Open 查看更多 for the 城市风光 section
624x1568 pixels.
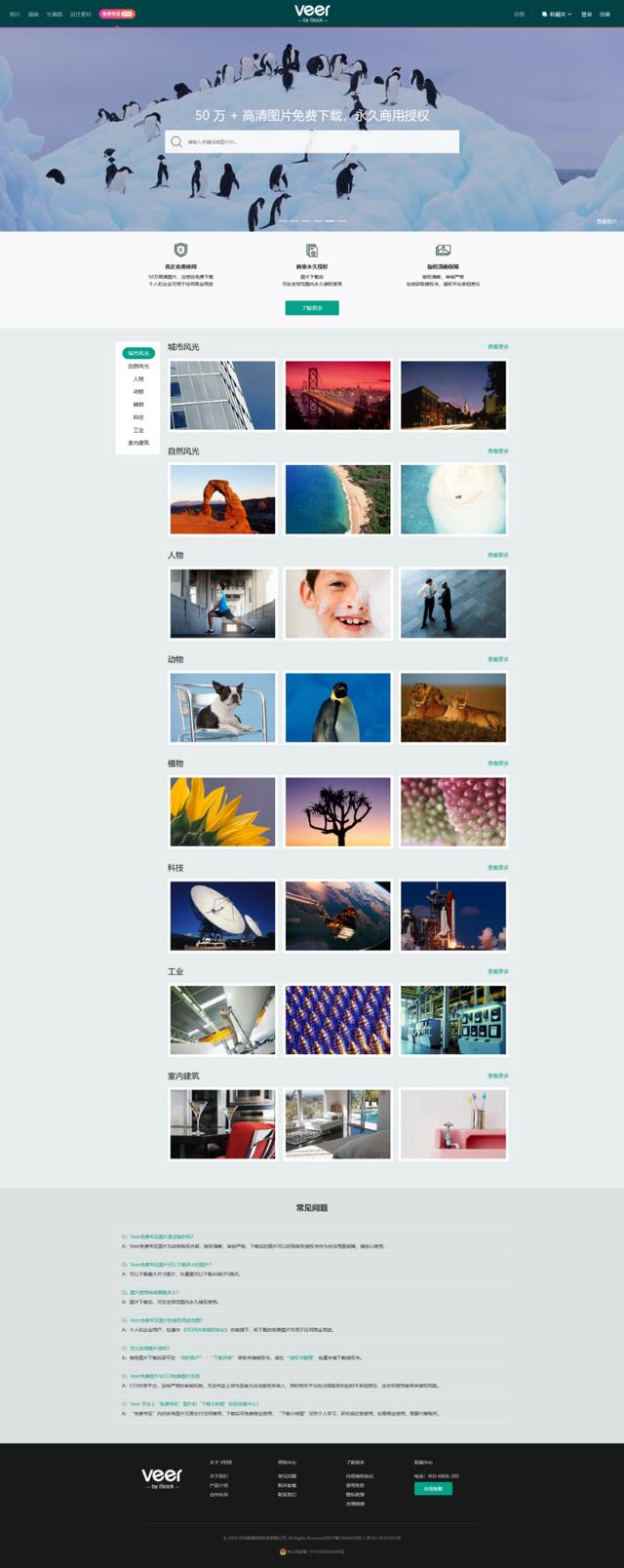497,347
